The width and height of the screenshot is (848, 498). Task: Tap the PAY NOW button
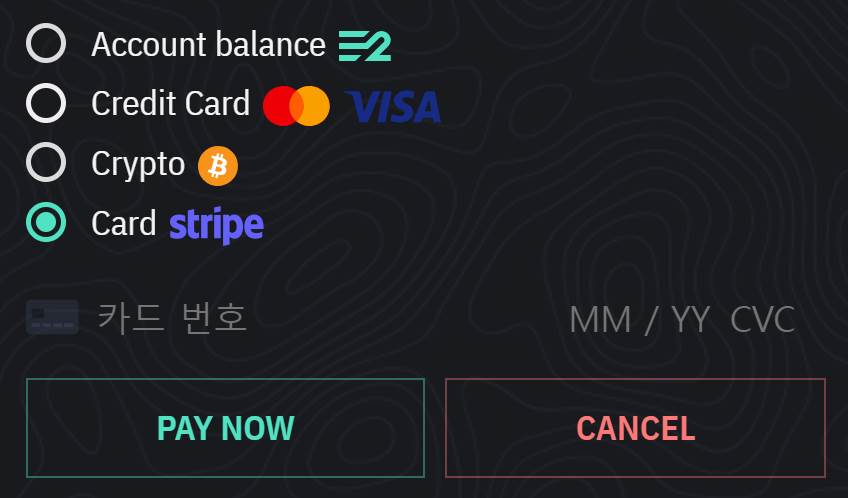point(225,428)
